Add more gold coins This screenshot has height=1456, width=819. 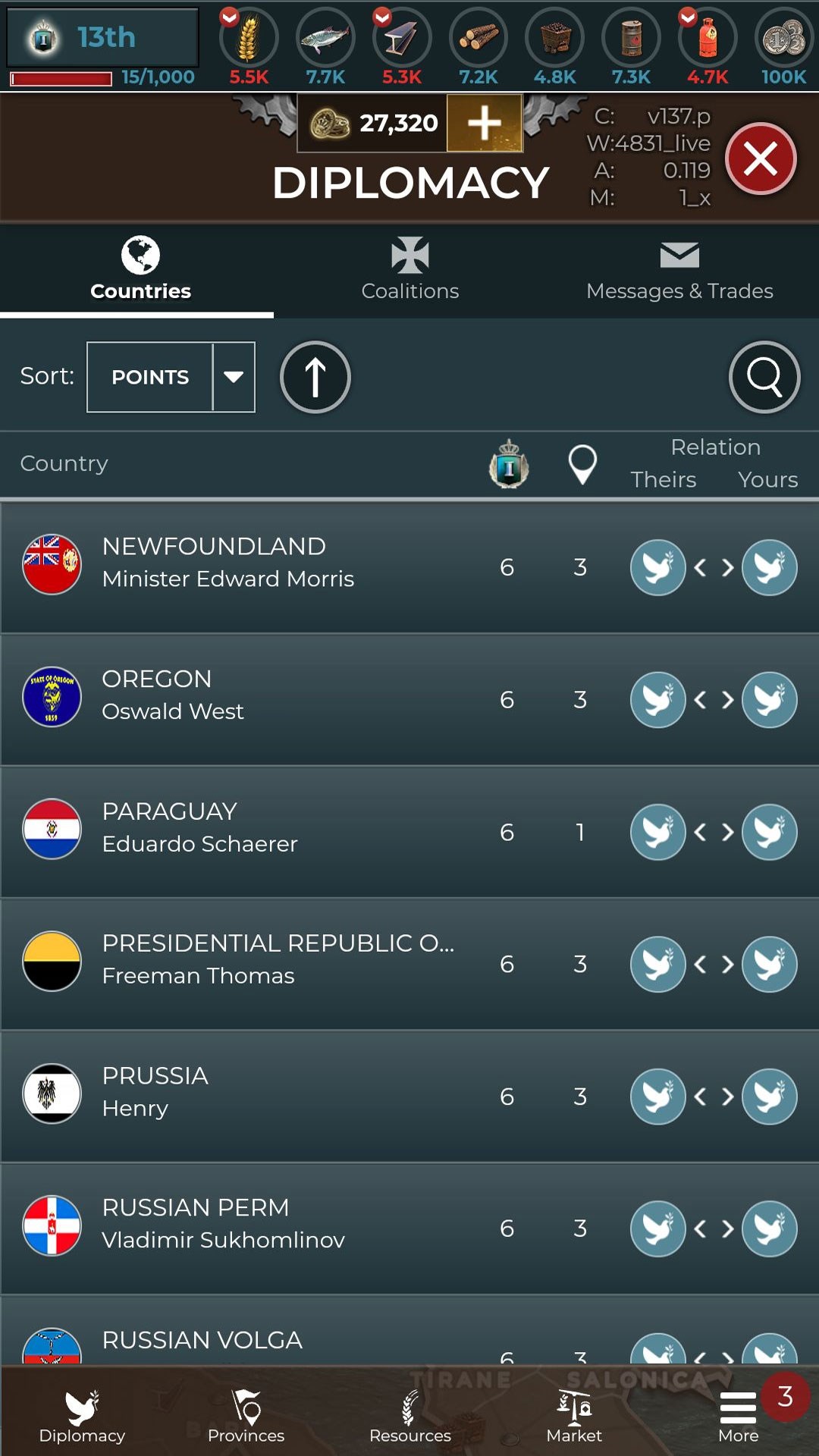tap(484, 122)
